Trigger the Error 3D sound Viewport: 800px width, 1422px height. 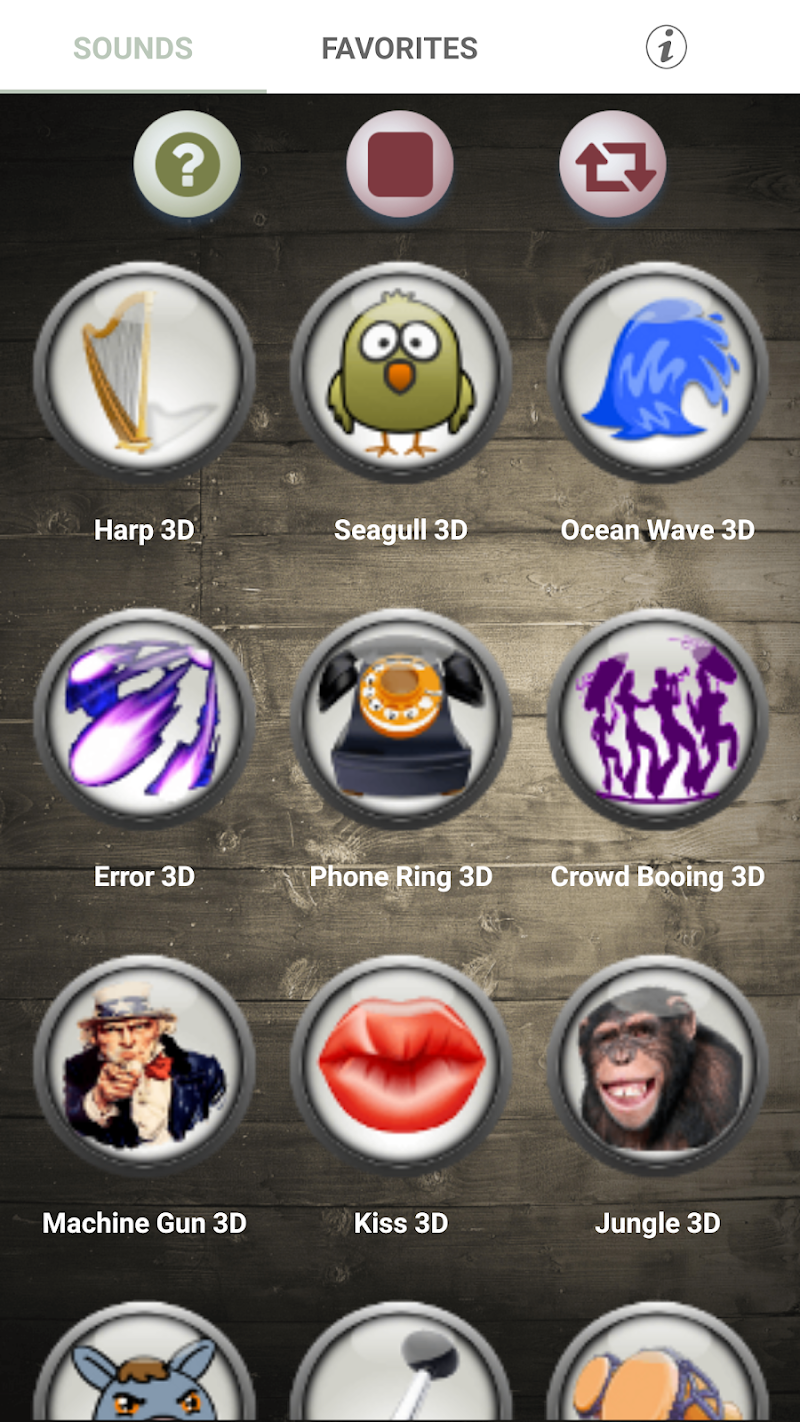click(x=144, y=718)
